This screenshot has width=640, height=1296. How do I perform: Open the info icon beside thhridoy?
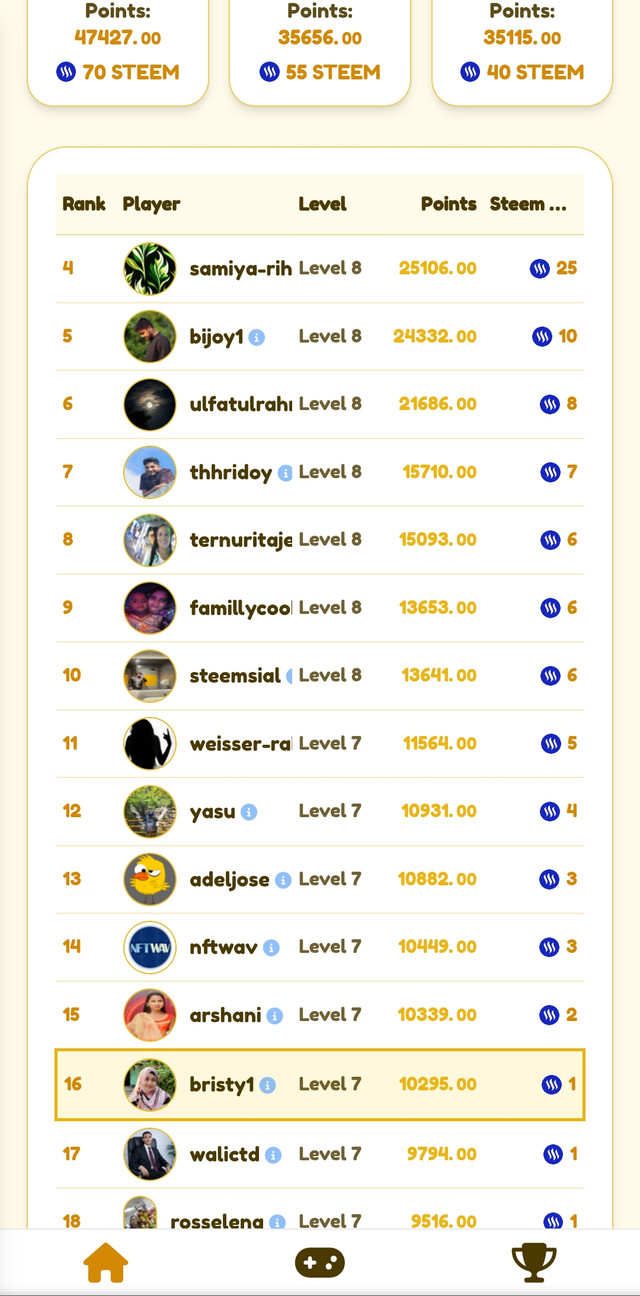click(x=285, y=473)
